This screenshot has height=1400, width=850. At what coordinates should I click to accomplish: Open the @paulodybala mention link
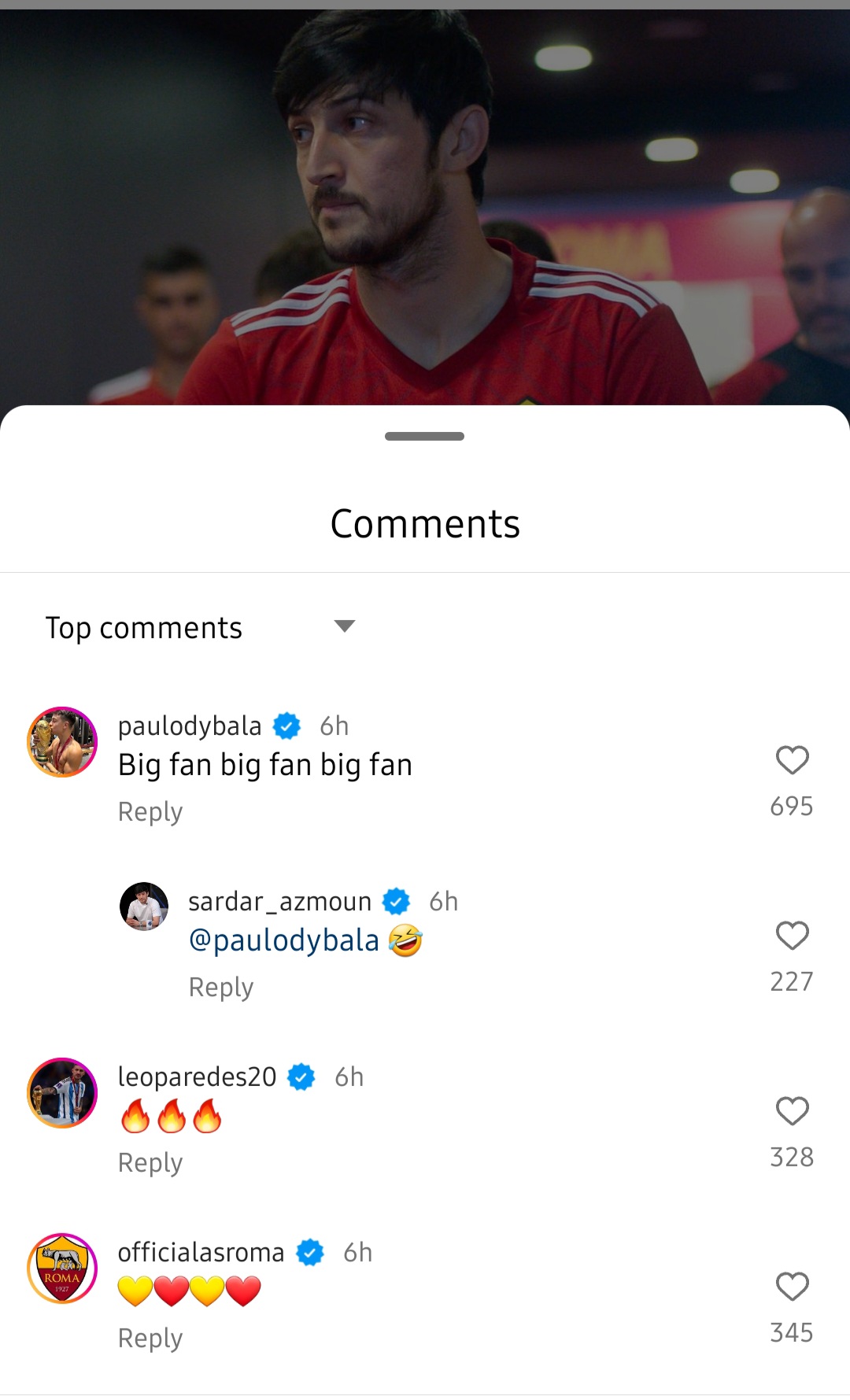(x=283, y=940)
